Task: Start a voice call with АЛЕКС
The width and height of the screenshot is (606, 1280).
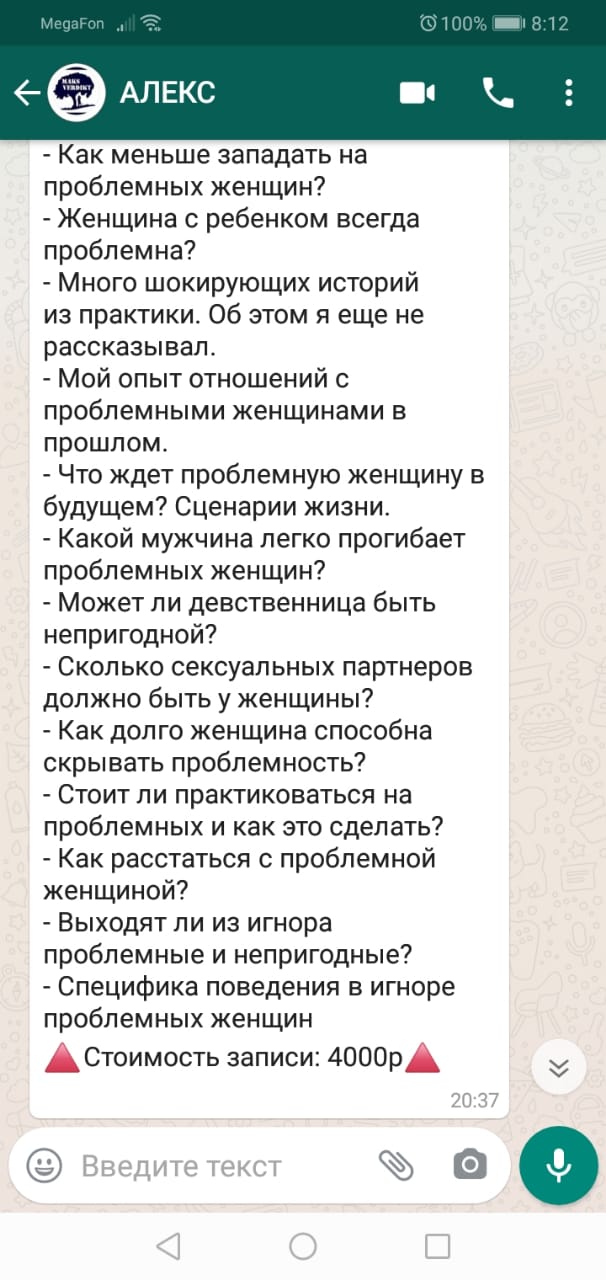Action: 498,93
